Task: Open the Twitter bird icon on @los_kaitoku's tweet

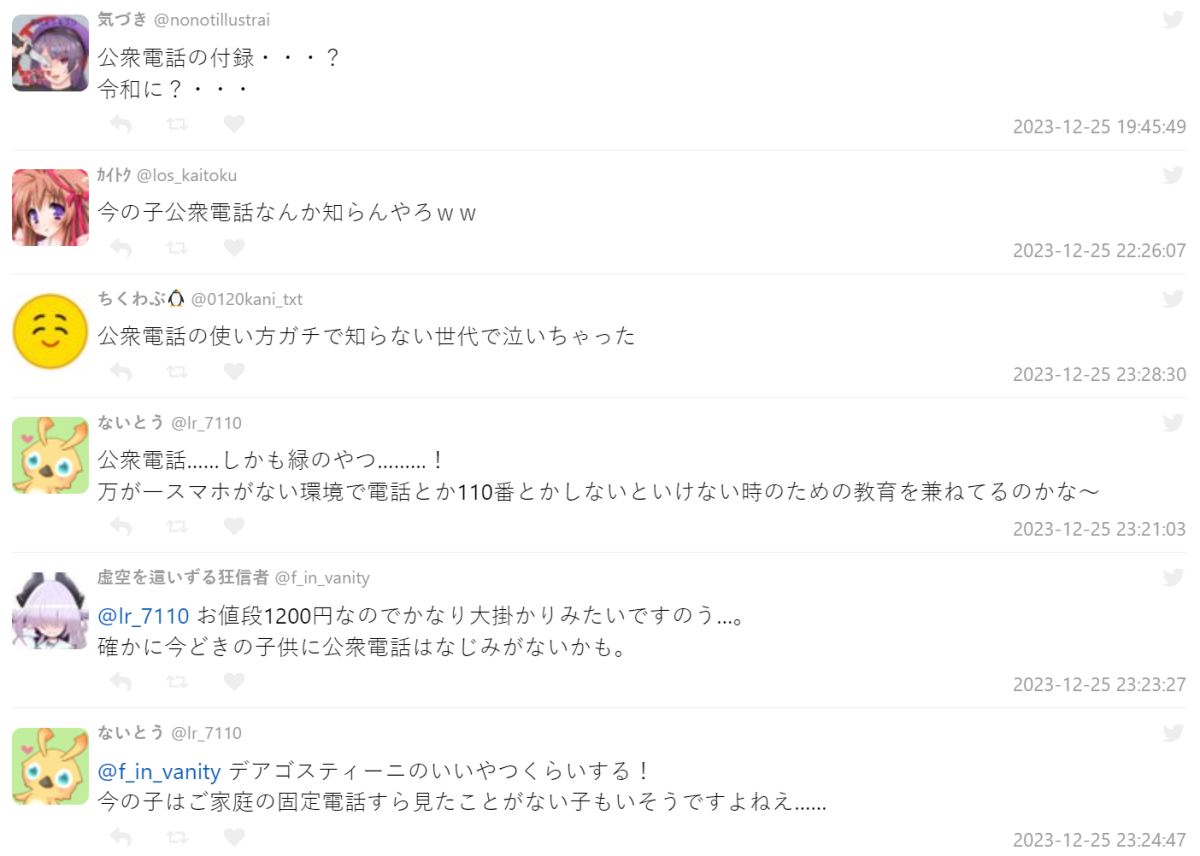Action: pyautogui.click(x=1173, y=175)
